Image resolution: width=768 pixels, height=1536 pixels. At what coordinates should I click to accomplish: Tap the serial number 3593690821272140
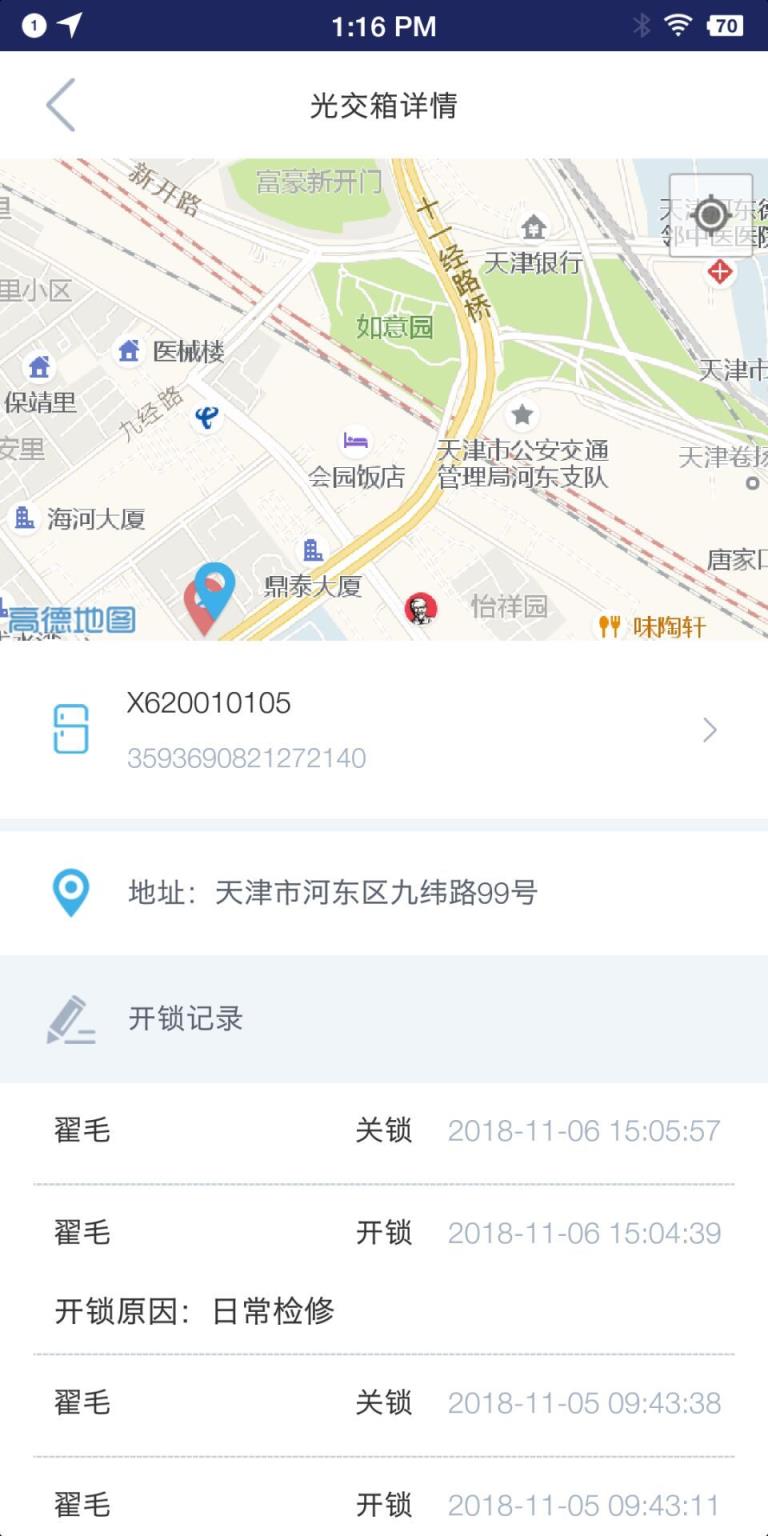click(x=245, y=758)
